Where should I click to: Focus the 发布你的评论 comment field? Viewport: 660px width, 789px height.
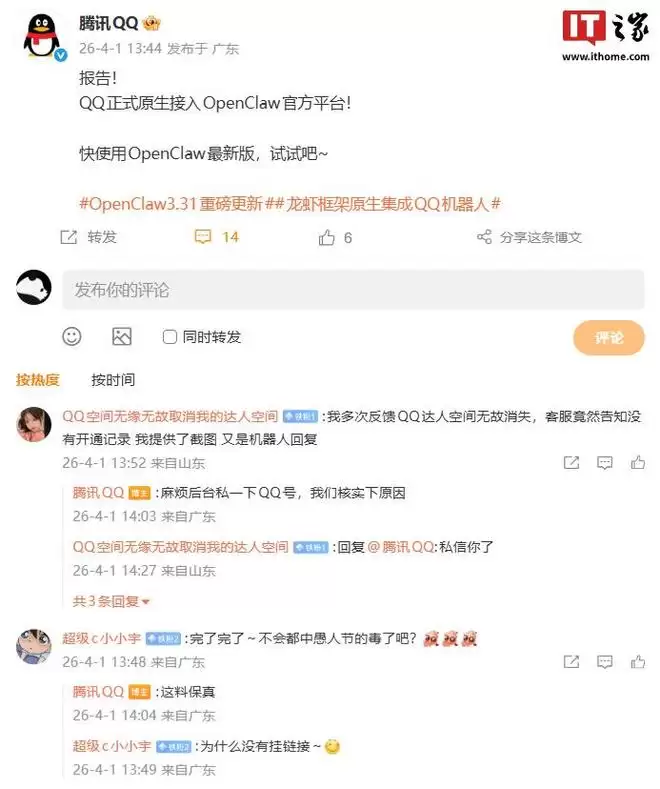click(x=352, y=290)
